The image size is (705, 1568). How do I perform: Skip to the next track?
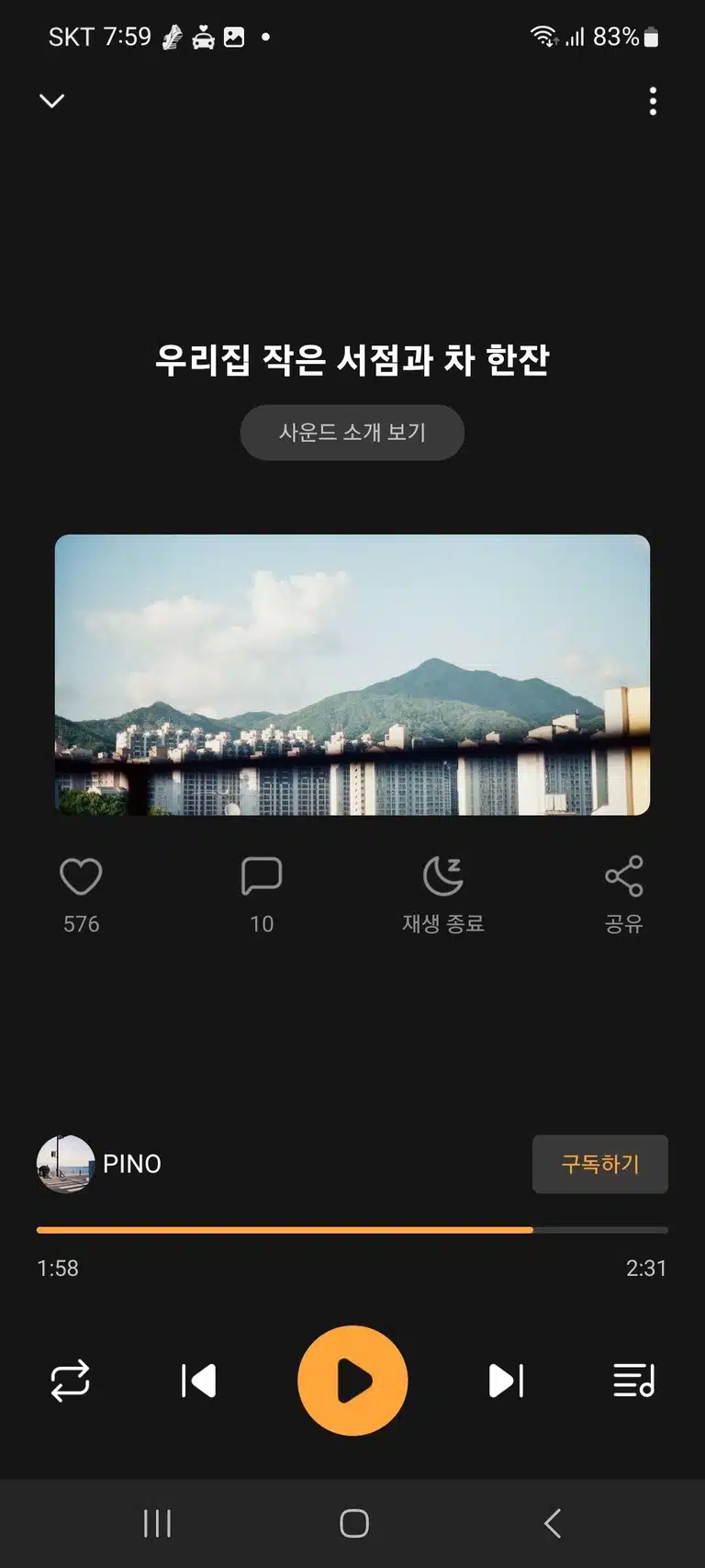[x=506, y=1381]
